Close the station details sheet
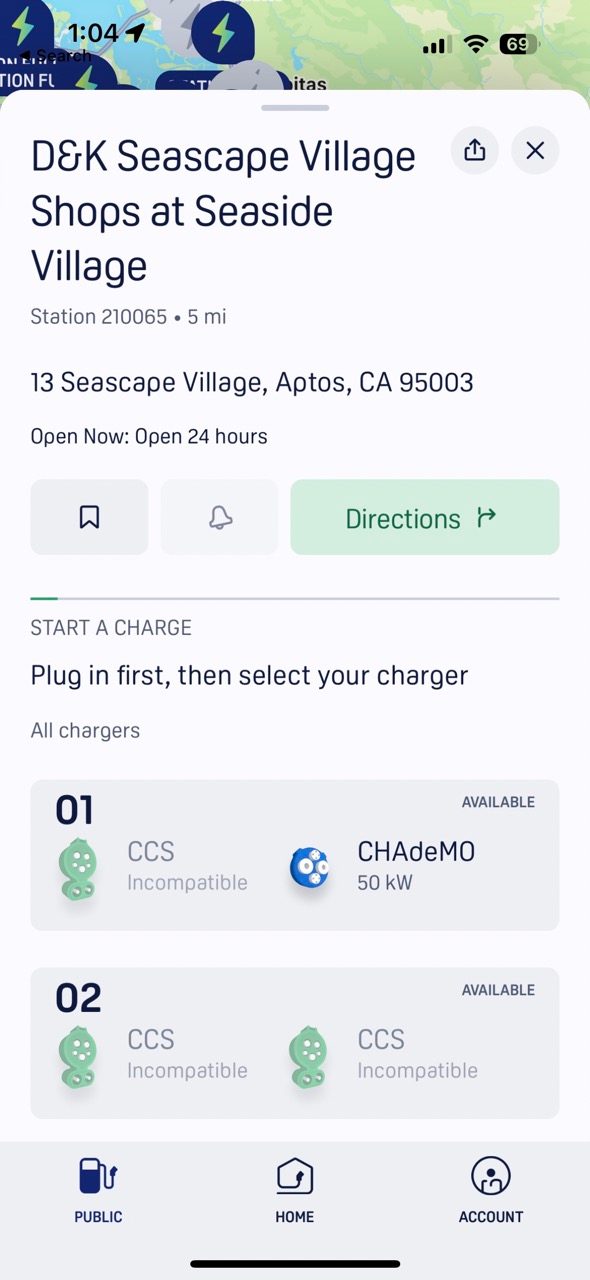590x1280 pixels. point(535,151)
